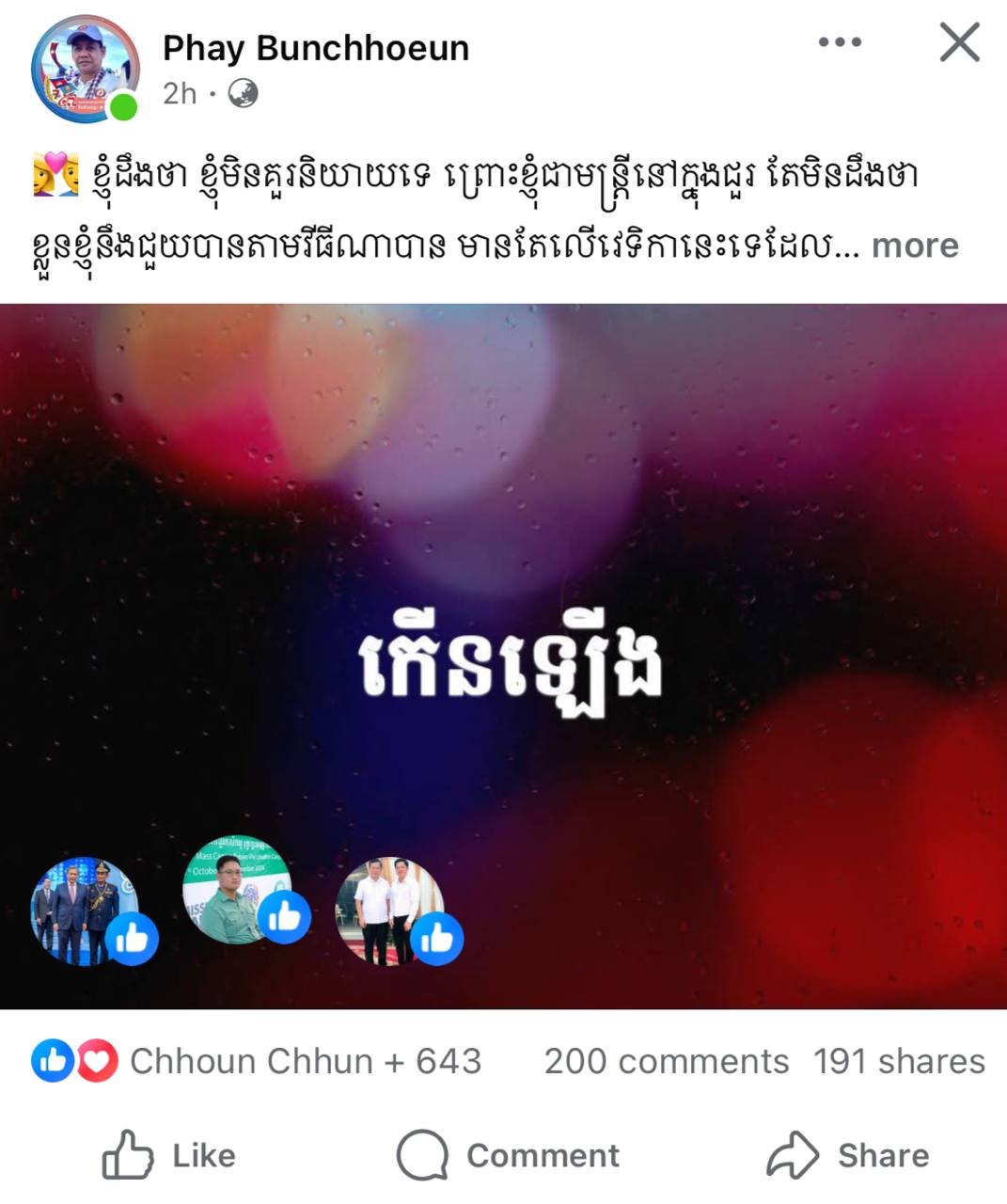Open the post's three-dot options menu
Image resolution: width=1007 pixels, height=1204 pixels.
point(840,42)
